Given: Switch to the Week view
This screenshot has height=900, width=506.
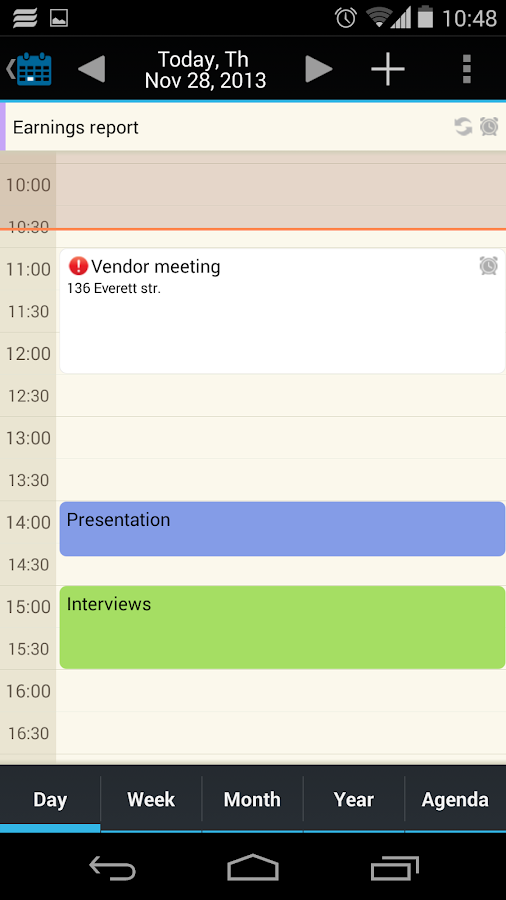Looking at the screenshot, I should pos(151,799).
